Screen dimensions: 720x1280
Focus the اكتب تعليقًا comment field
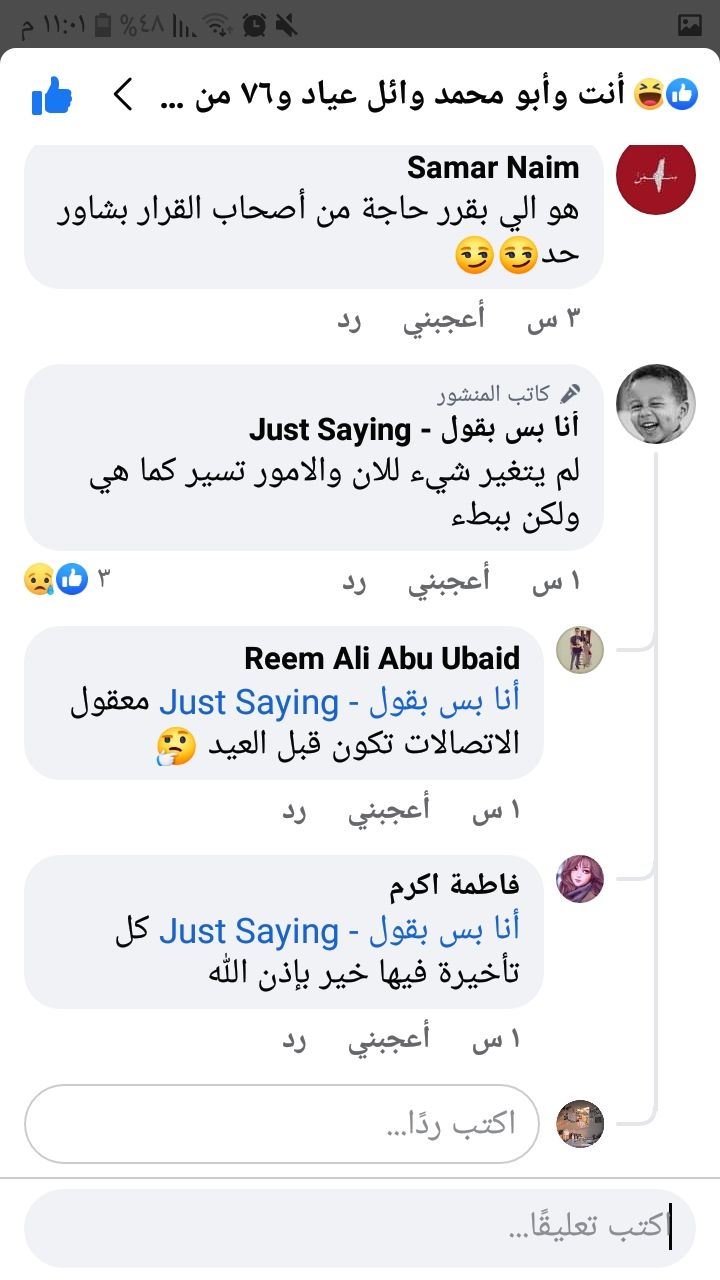click(x=360, y=1228)
